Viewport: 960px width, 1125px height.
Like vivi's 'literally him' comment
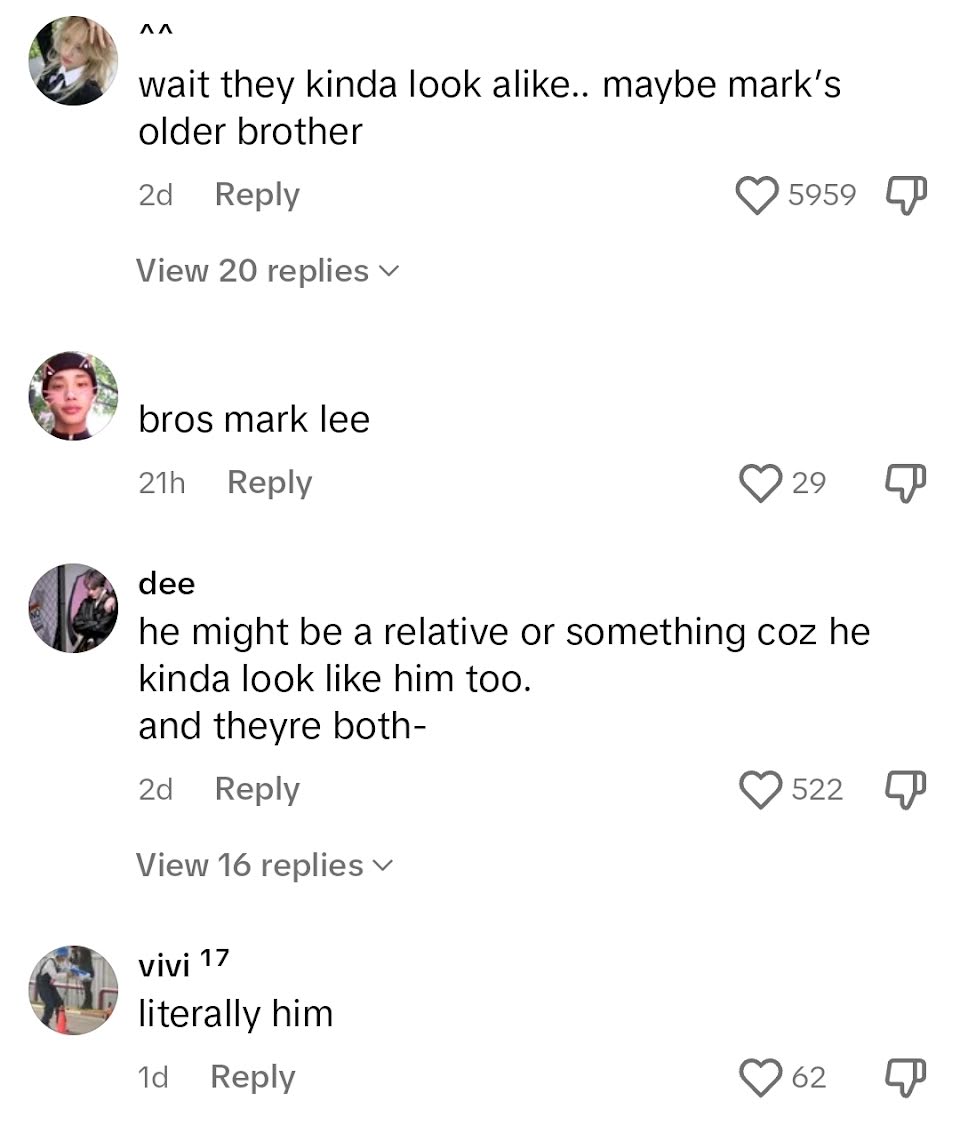tap(760, 1077)
